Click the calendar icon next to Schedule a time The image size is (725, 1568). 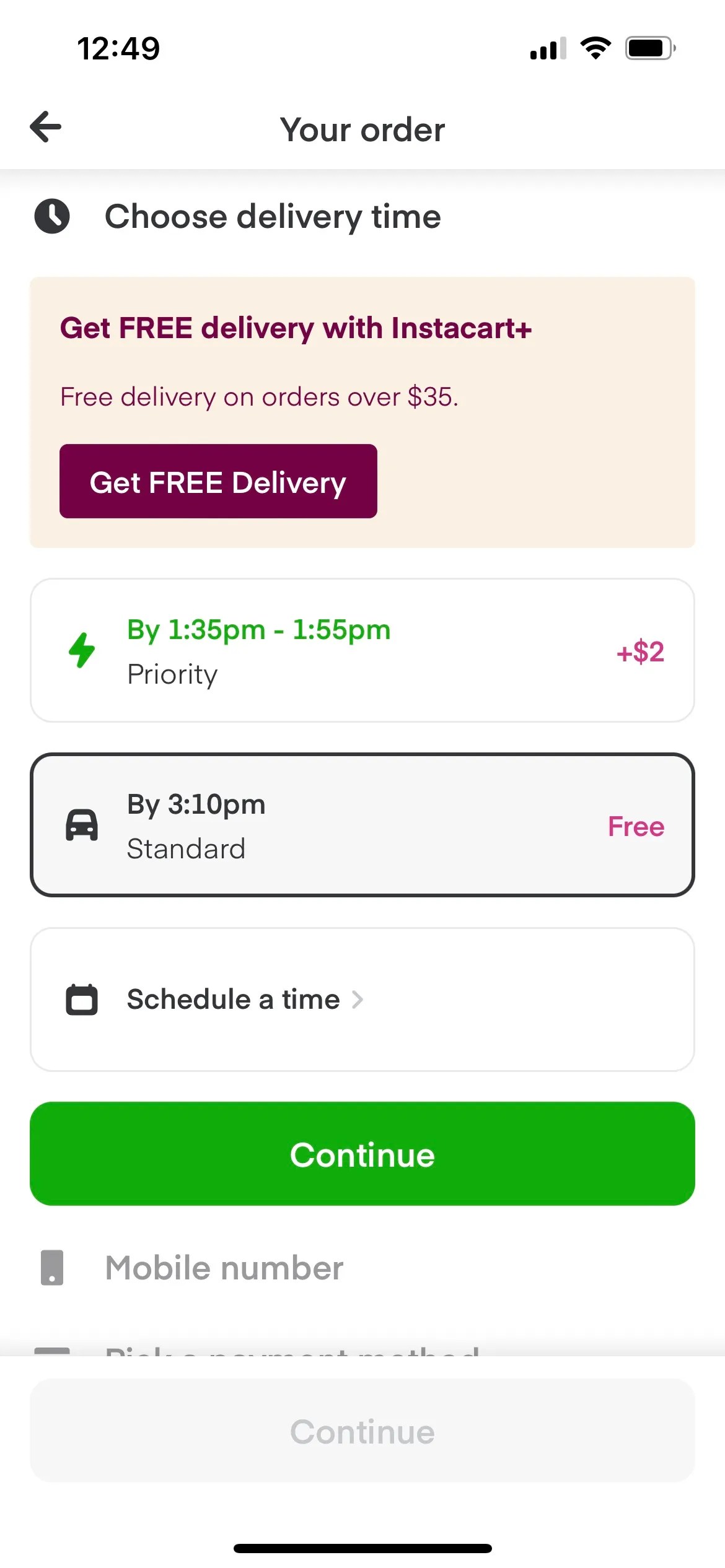(81, 999)
